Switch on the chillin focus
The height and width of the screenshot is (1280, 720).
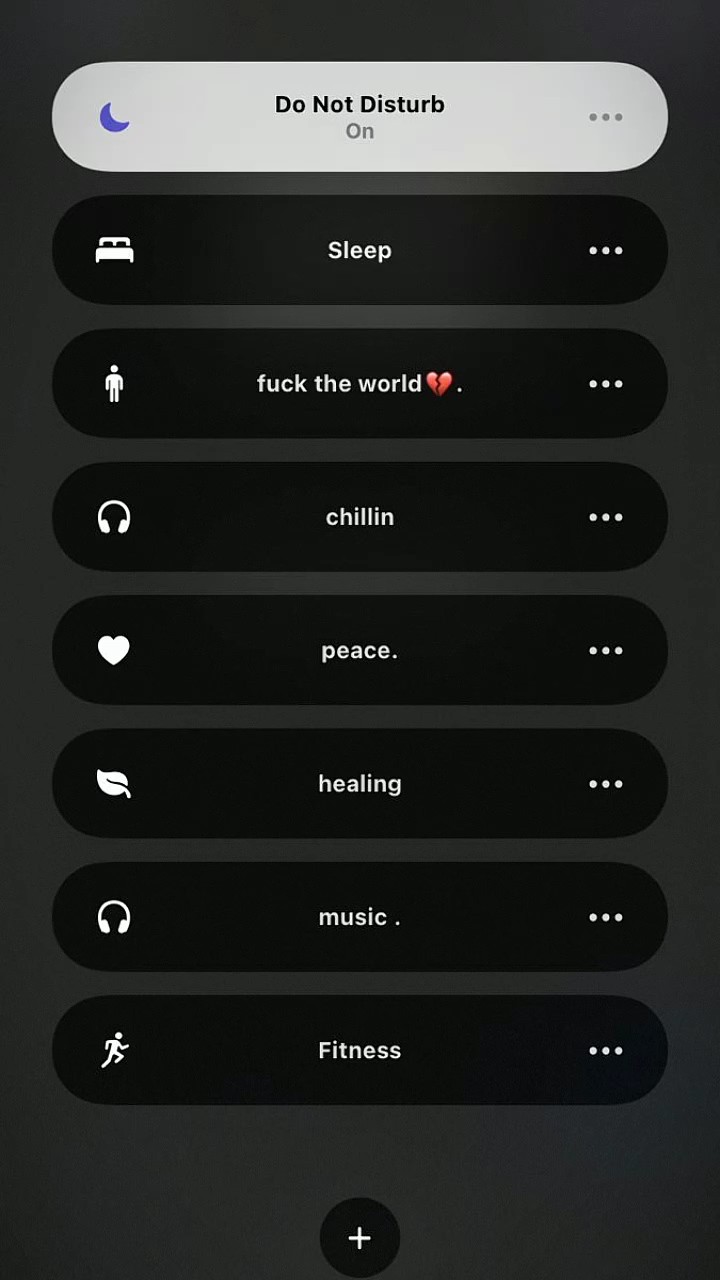click(360, 517)
